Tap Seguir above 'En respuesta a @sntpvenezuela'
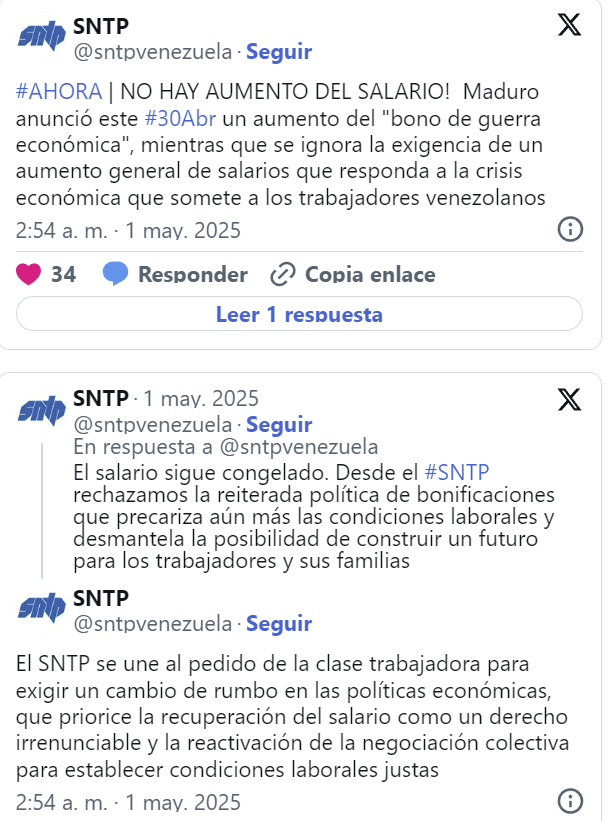608x821 pixels. point(279,424)
